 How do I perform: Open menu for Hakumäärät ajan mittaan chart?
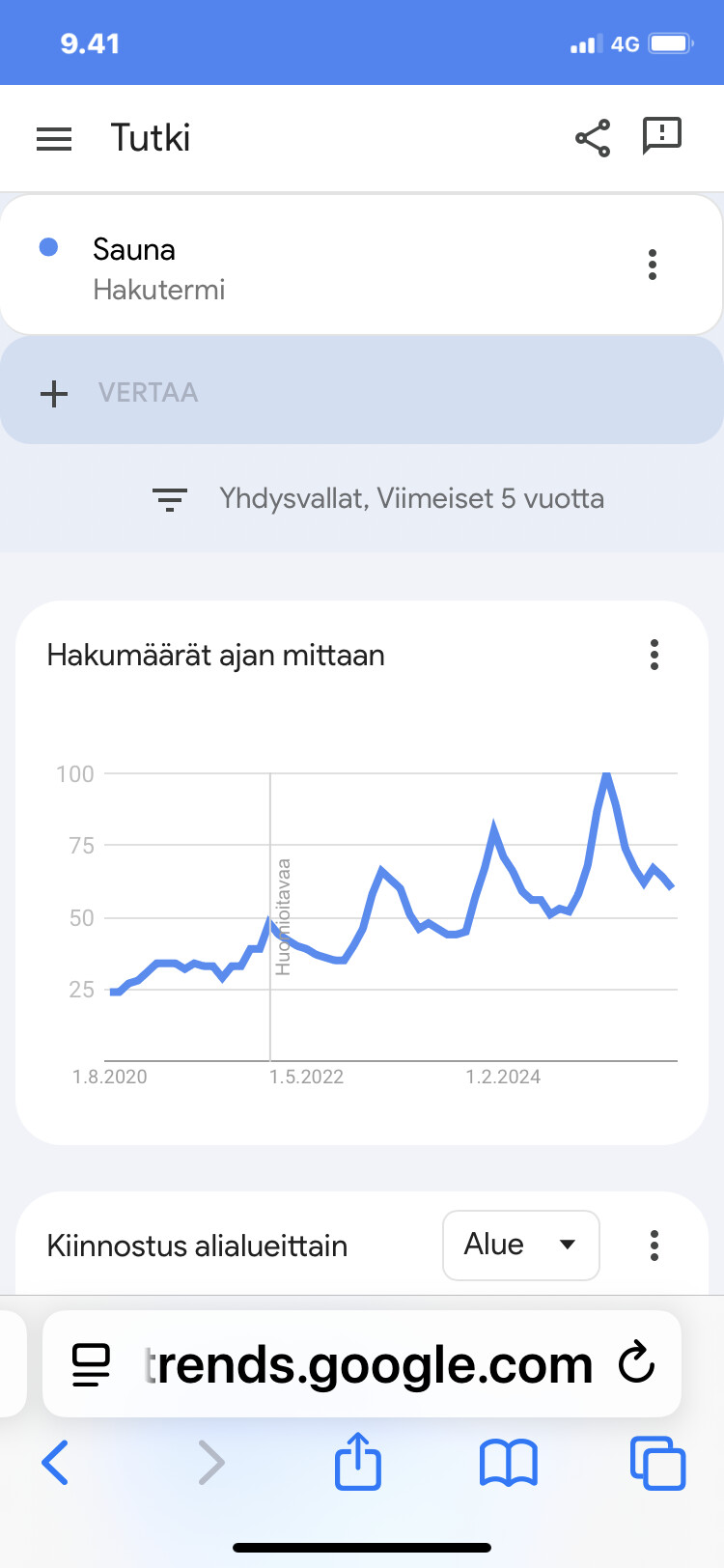654,655
